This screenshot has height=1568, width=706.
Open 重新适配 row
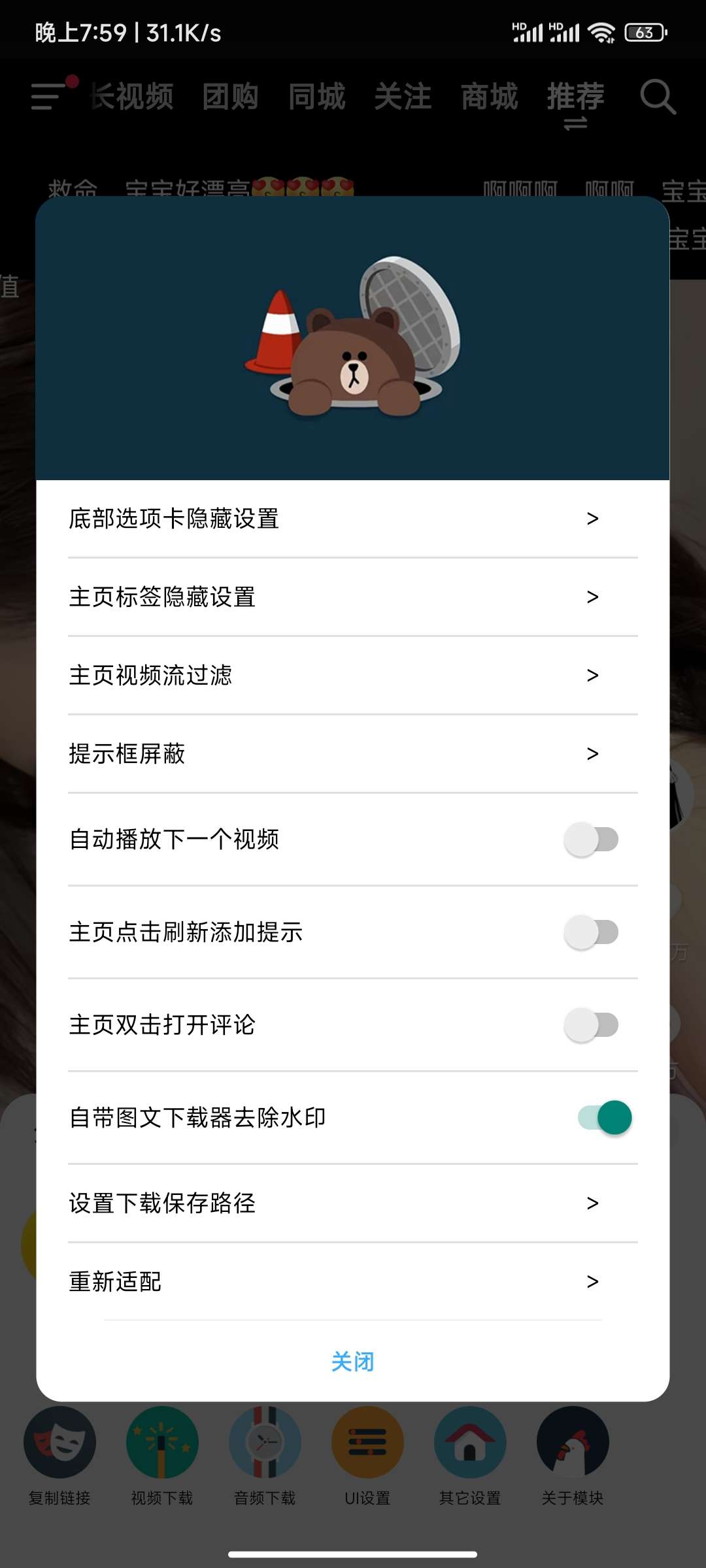[x=353, y=1282]
